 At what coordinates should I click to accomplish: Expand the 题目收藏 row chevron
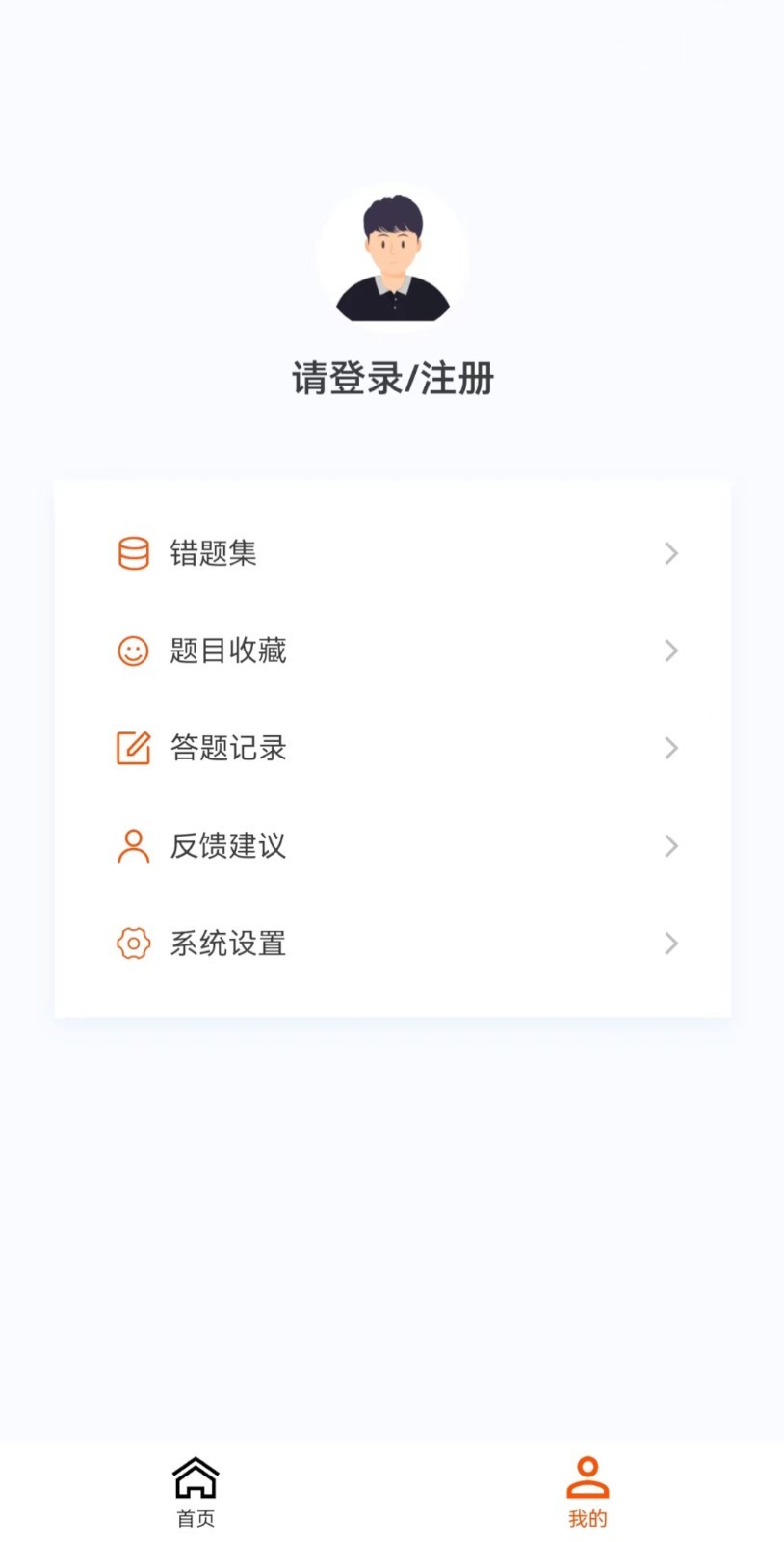tap(671, 651)
